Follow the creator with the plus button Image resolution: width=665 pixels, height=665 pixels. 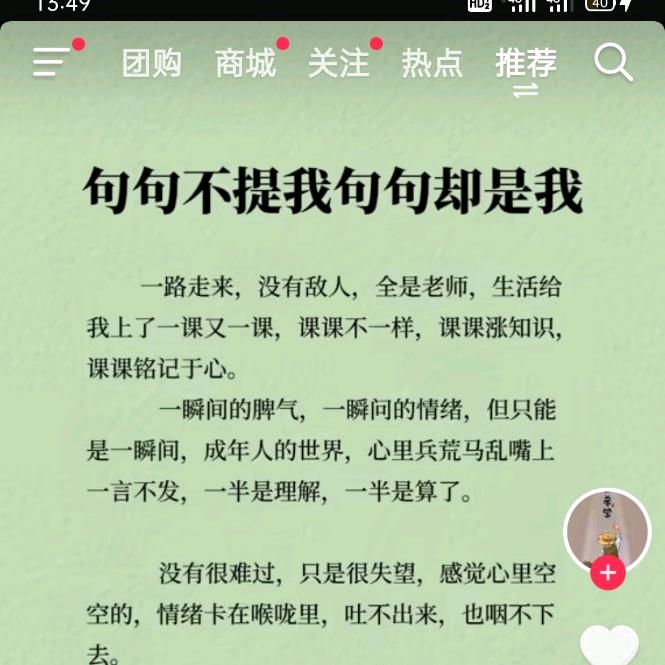click(x=608, y=573)
